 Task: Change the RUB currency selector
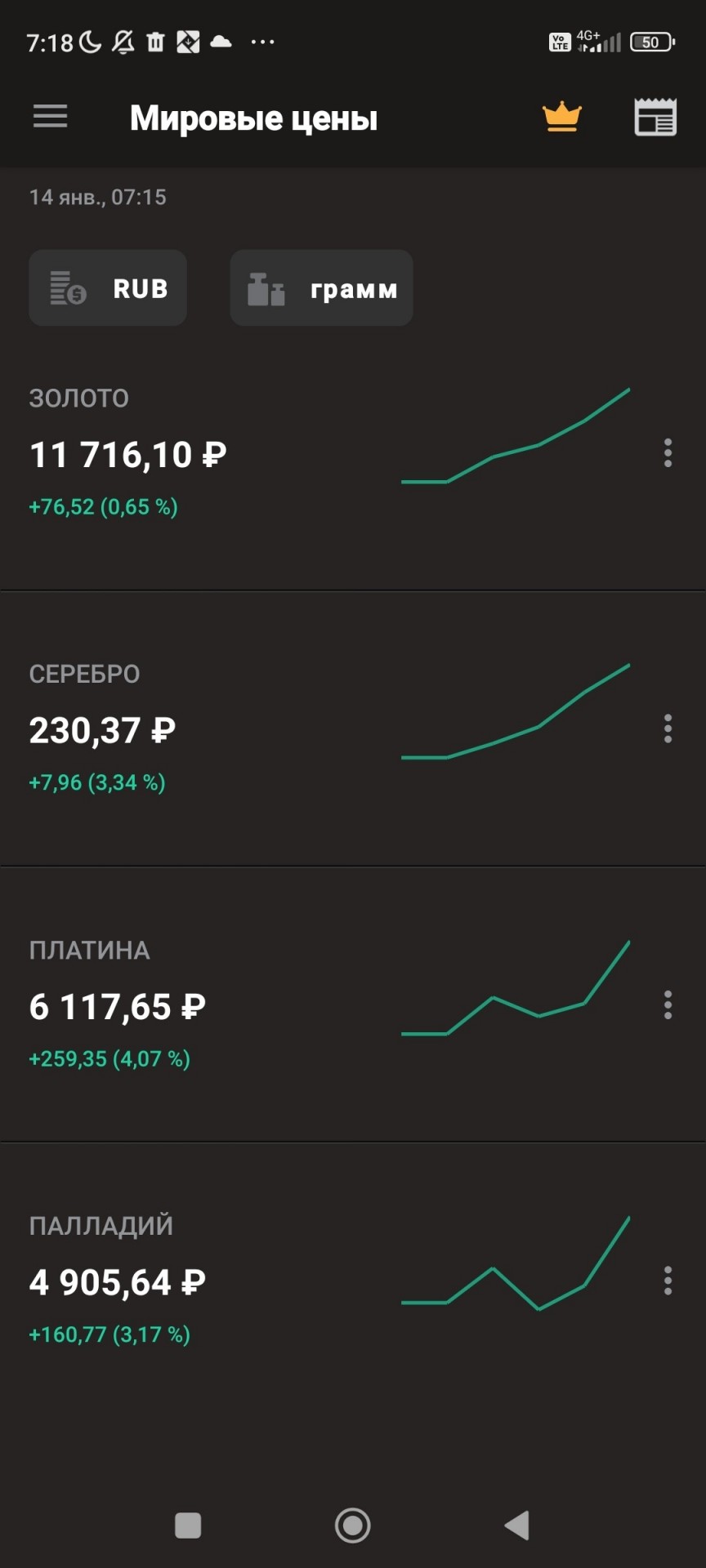pyautogui.click(x=108, y=288)
